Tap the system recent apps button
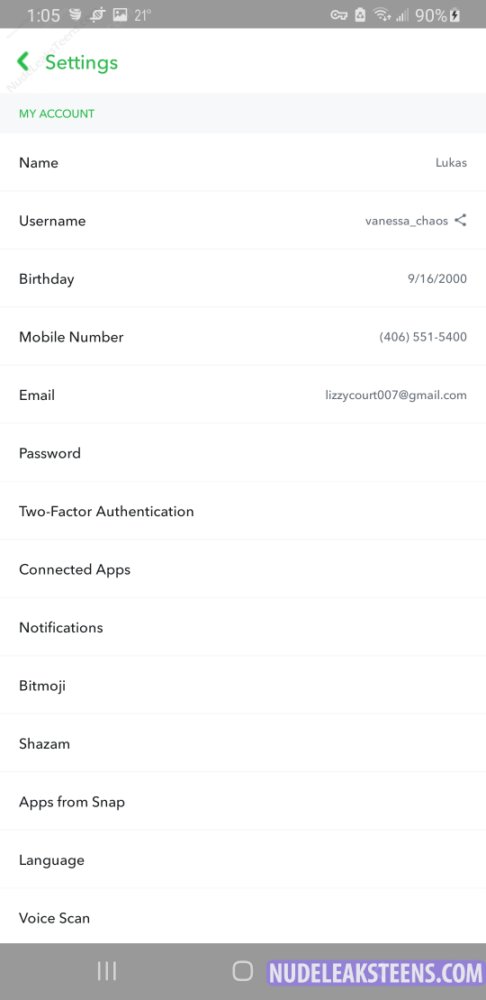 coord(107,971)
